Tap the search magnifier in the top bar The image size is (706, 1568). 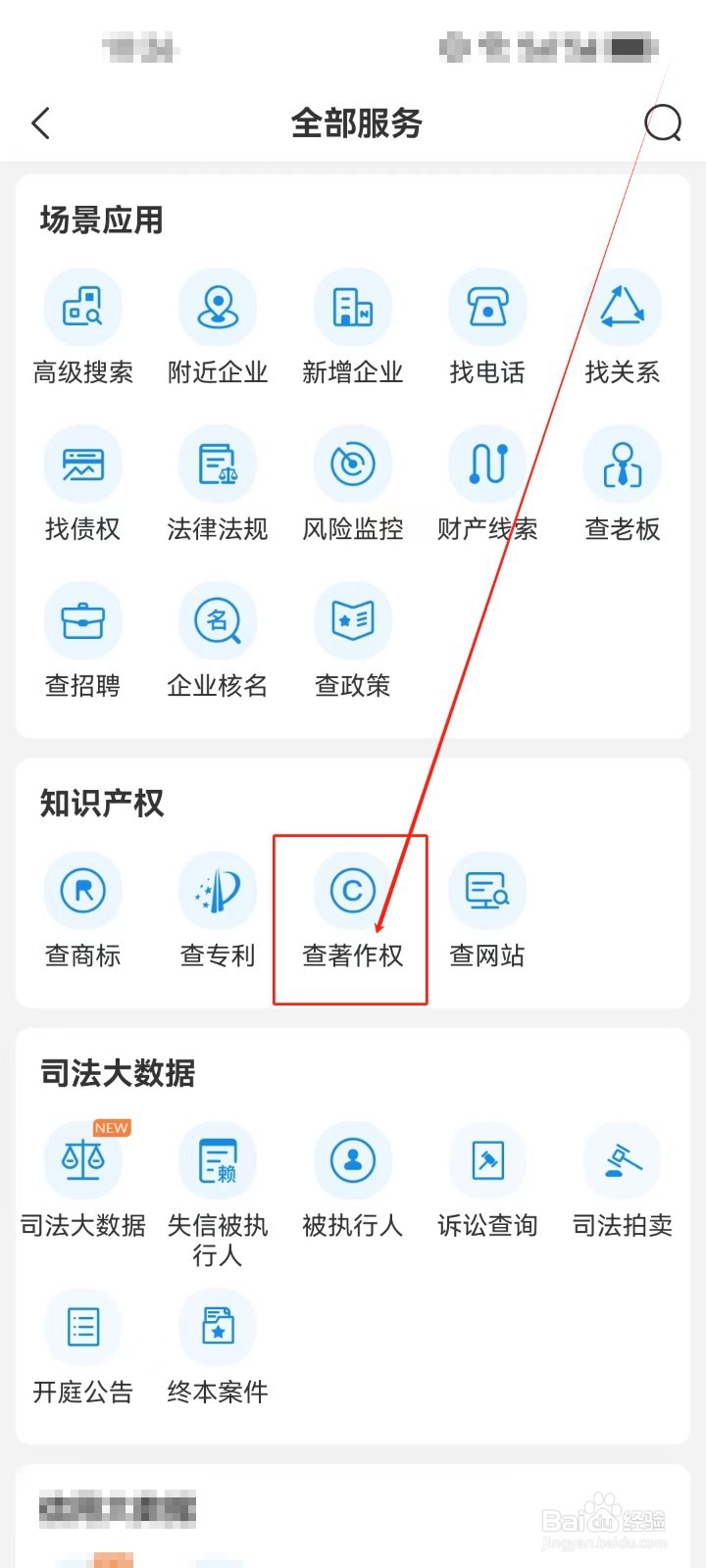663,123
